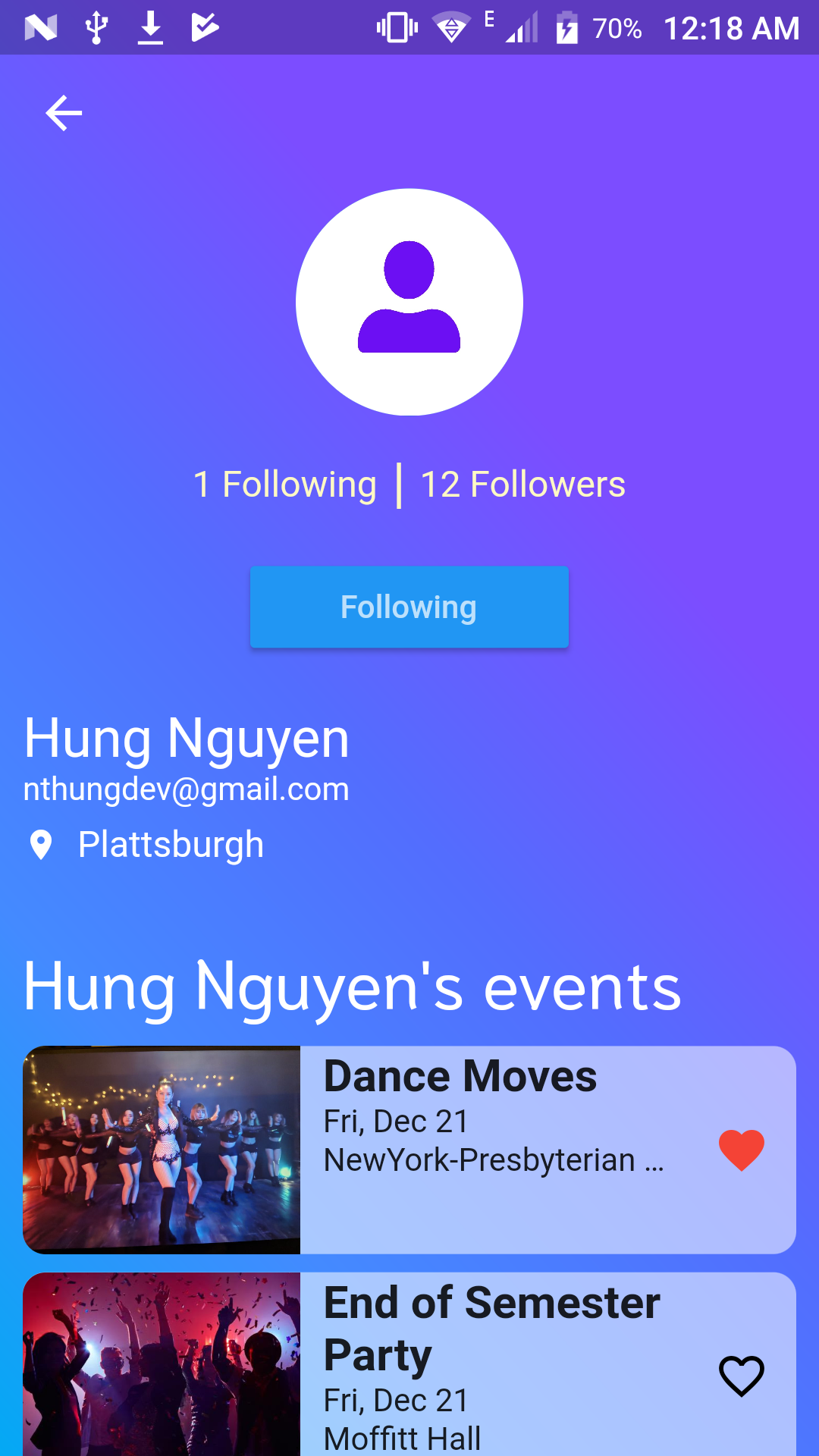View the 1 Following list
The image size is (819, 1456).
coord(285,485)
